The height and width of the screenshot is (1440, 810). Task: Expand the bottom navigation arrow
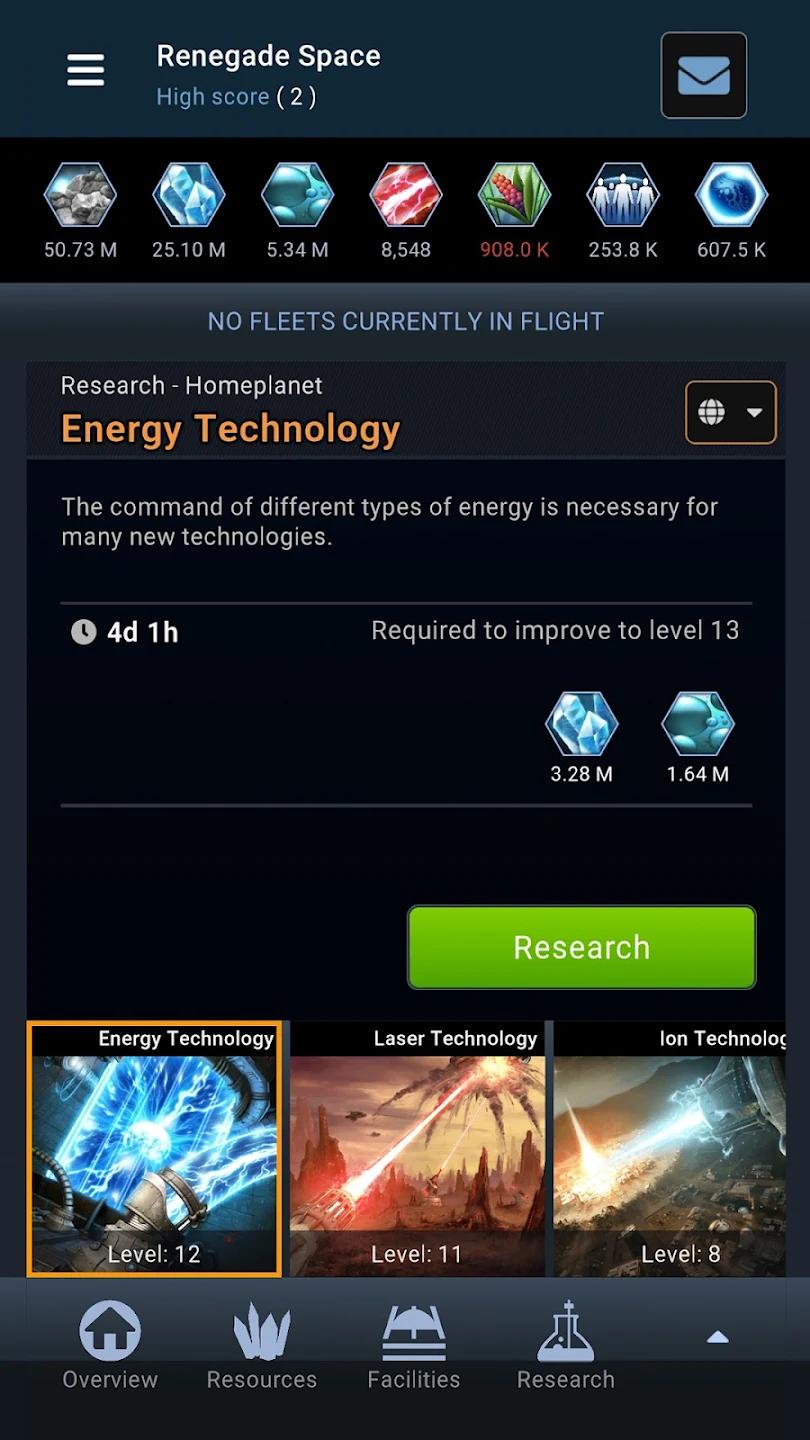718,1338
